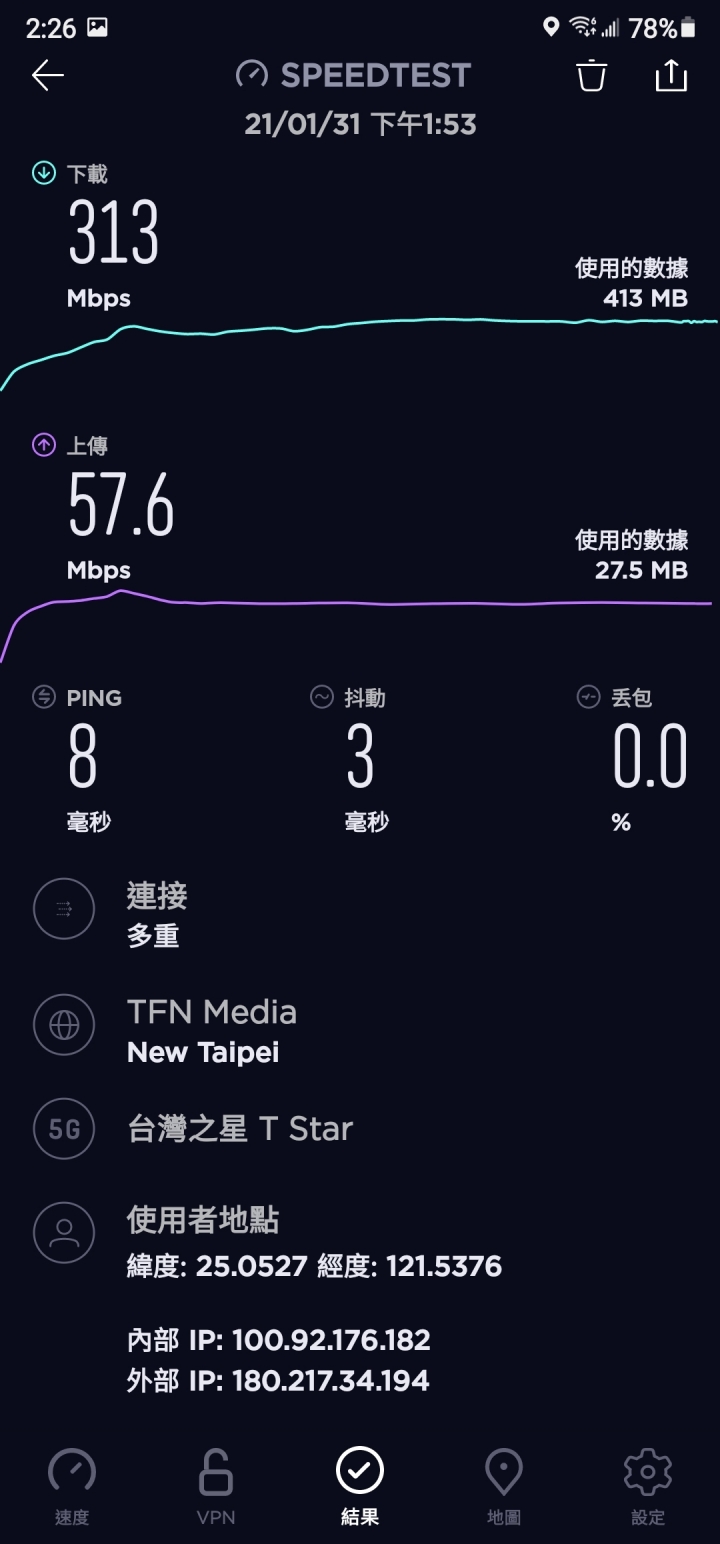Select the 結果 tab
This screenshot has height=1544, width=720.
click(360, 1486)
